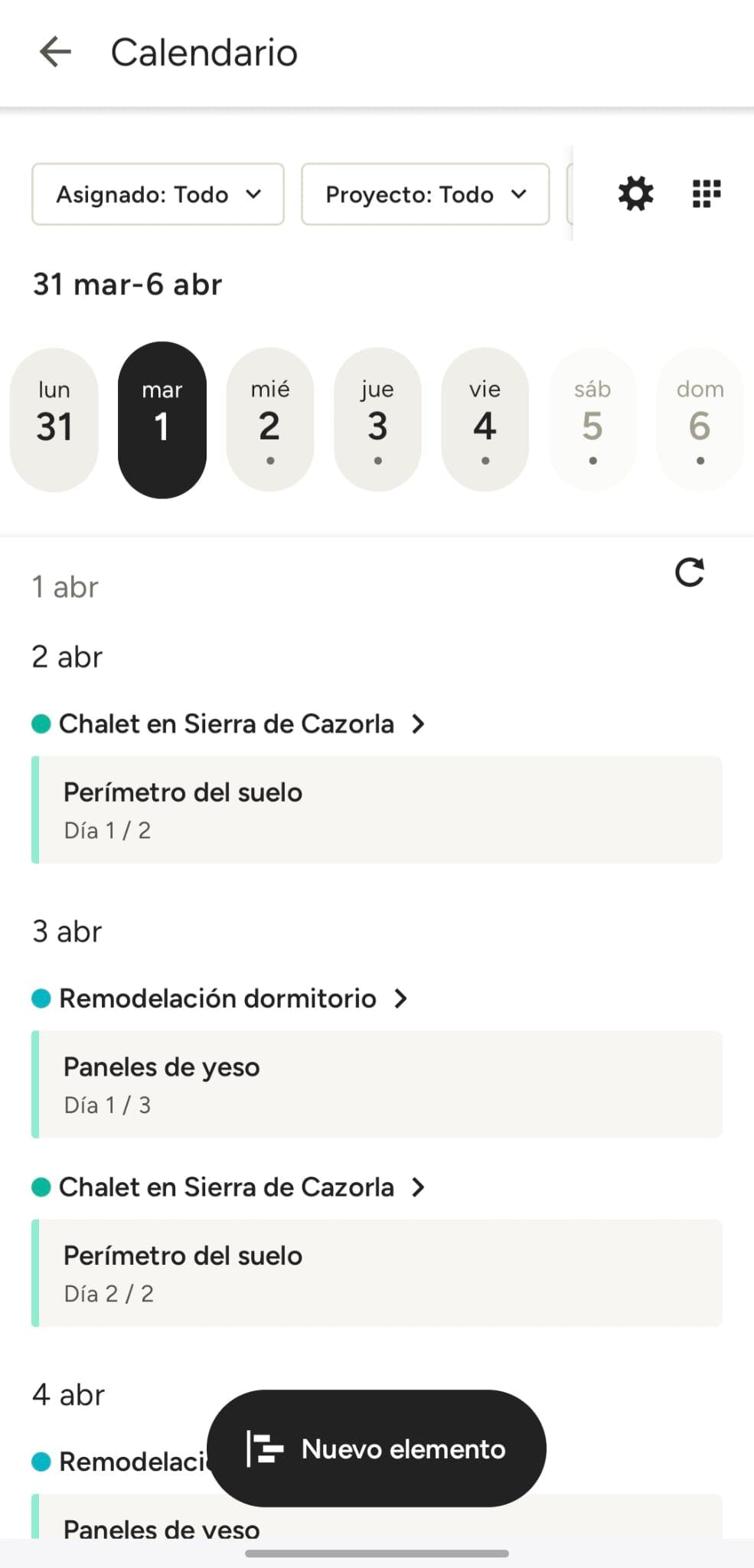
Task: Select Wednesday 2
Action: tap(269, 419)
